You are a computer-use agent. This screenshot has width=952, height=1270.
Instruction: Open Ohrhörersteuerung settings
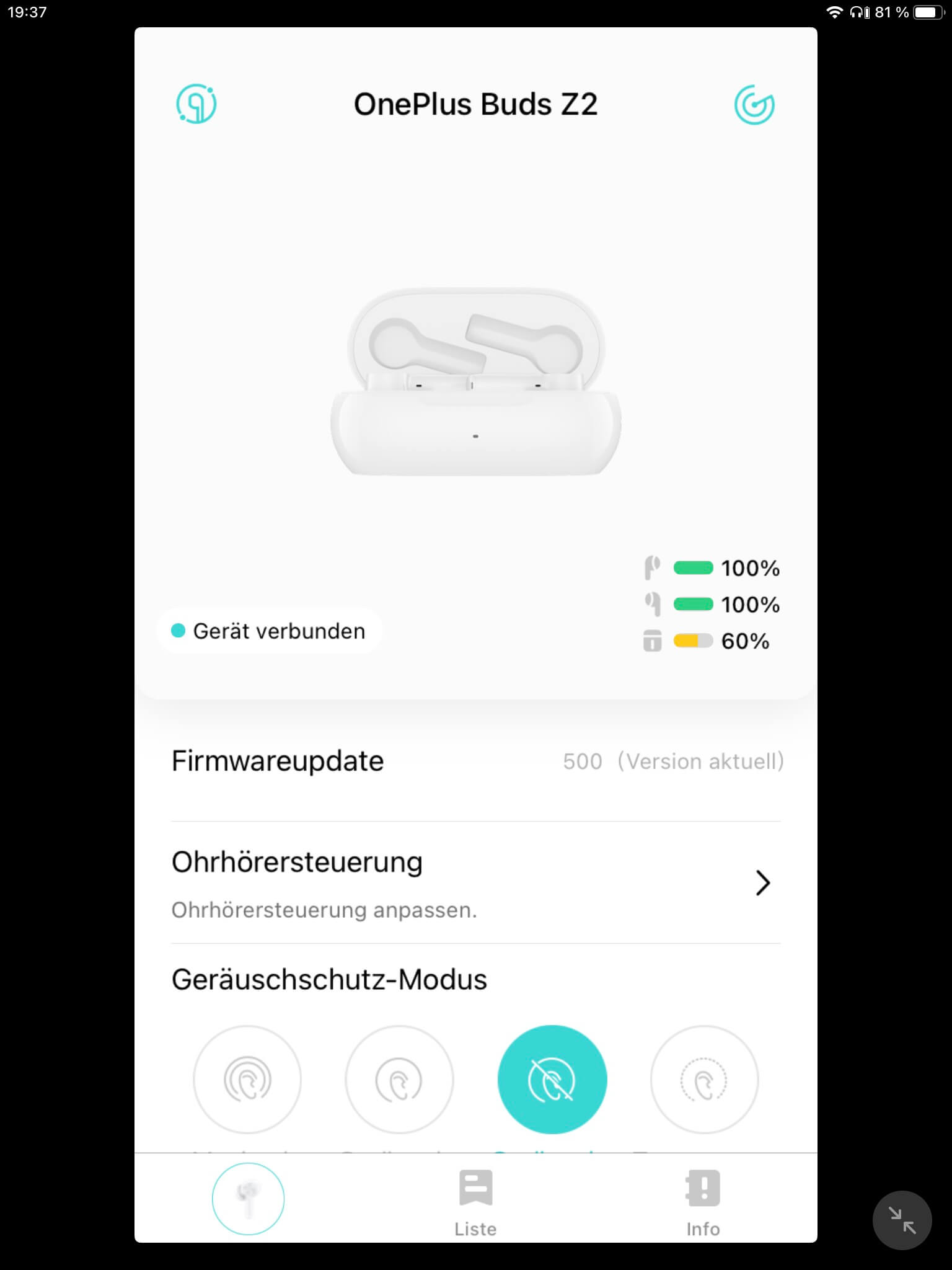(476, 883)
